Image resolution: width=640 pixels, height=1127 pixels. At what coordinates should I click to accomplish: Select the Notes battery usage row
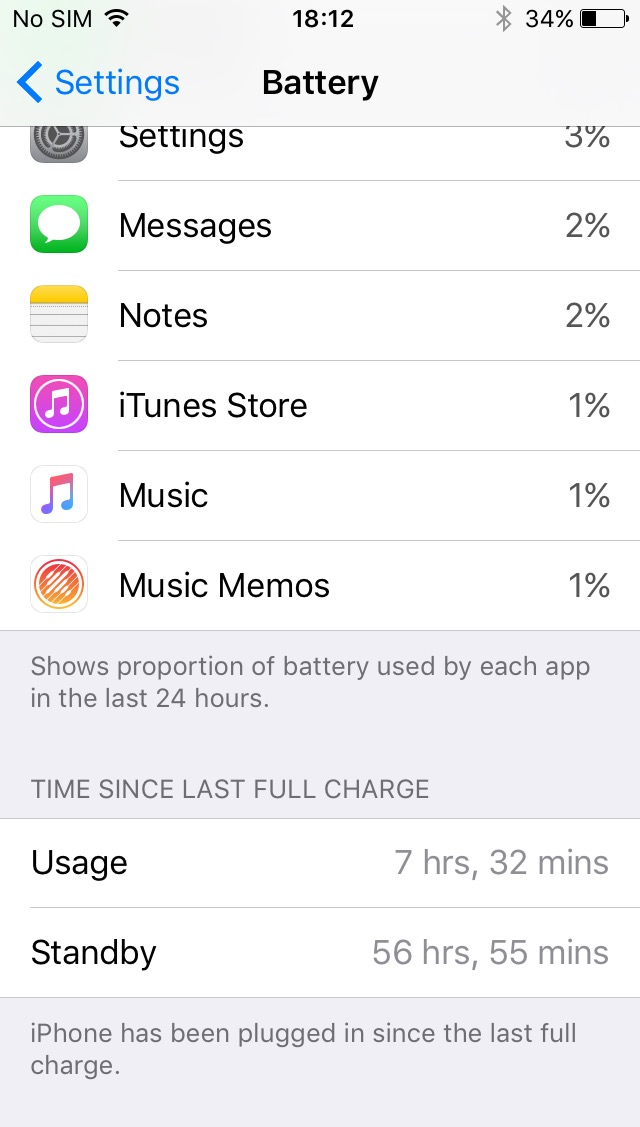pyautogui.click(x=320, y=316)
